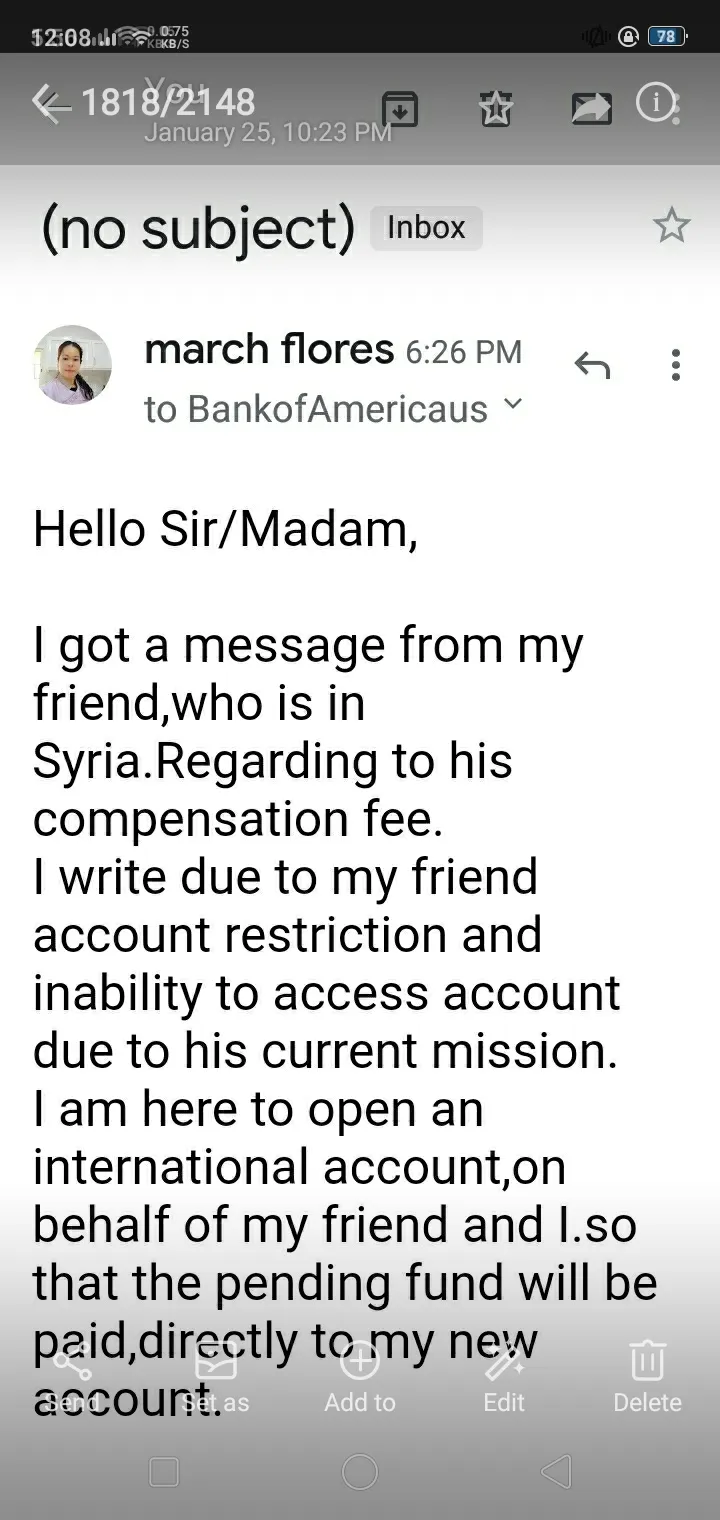Open recent apps from navigation bar
Viewport: 720px width, 1520px height.
(x=164, y=1471)
